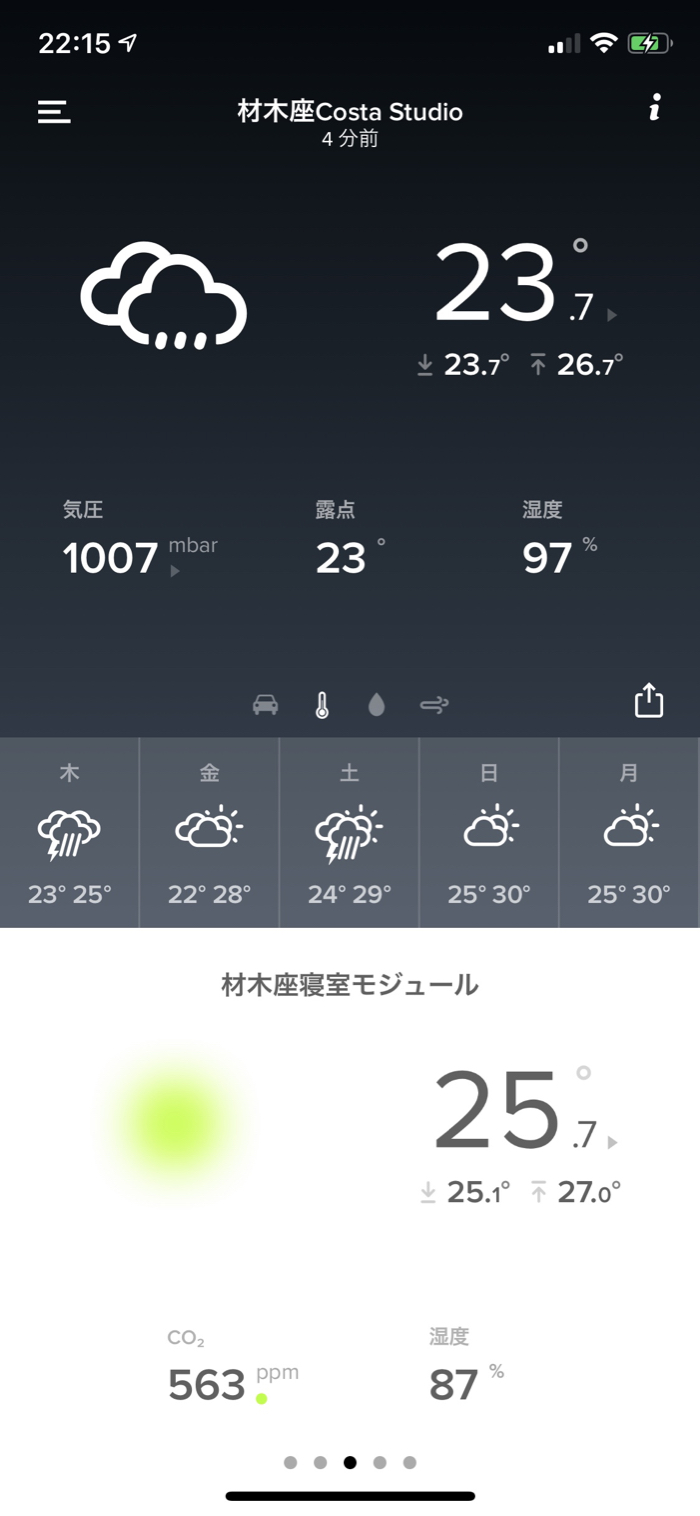This screenshot has height=1516, width=700.
Task: Select the car icon view
Action: coord(265,705)
